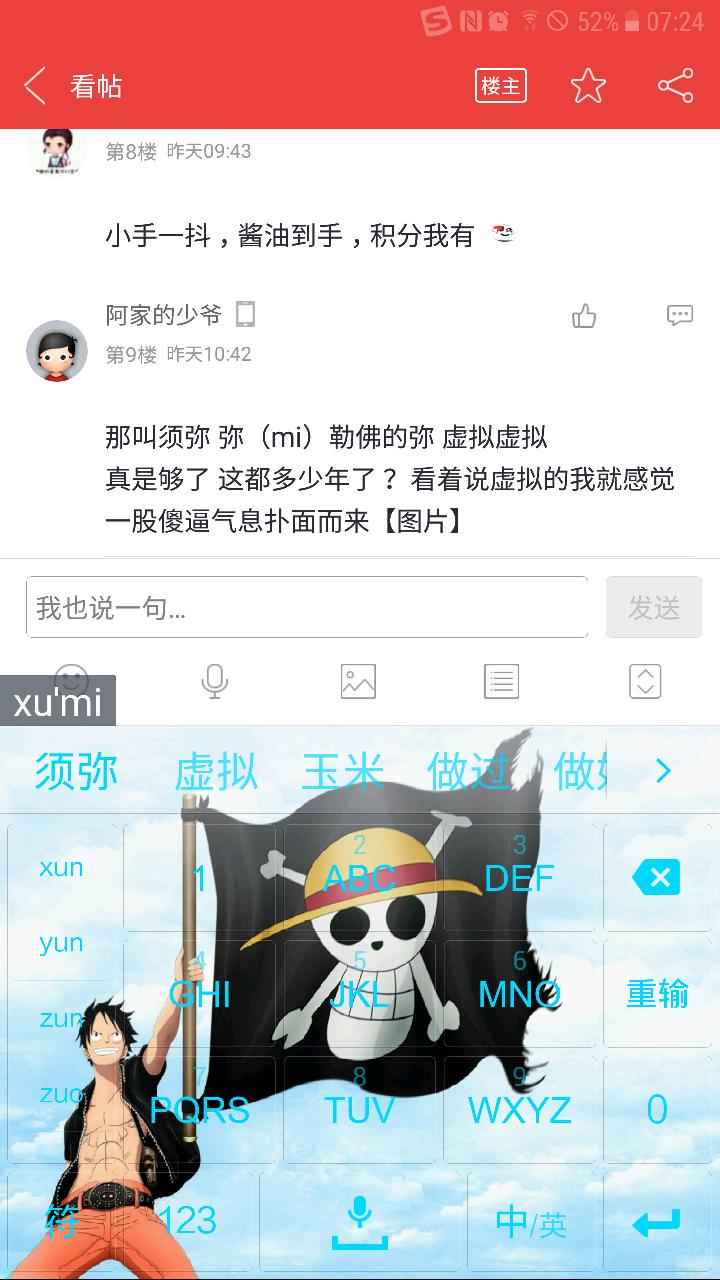Switch input language with 中/英 key
720x1280 pixels.
[x=531, y=1222]
